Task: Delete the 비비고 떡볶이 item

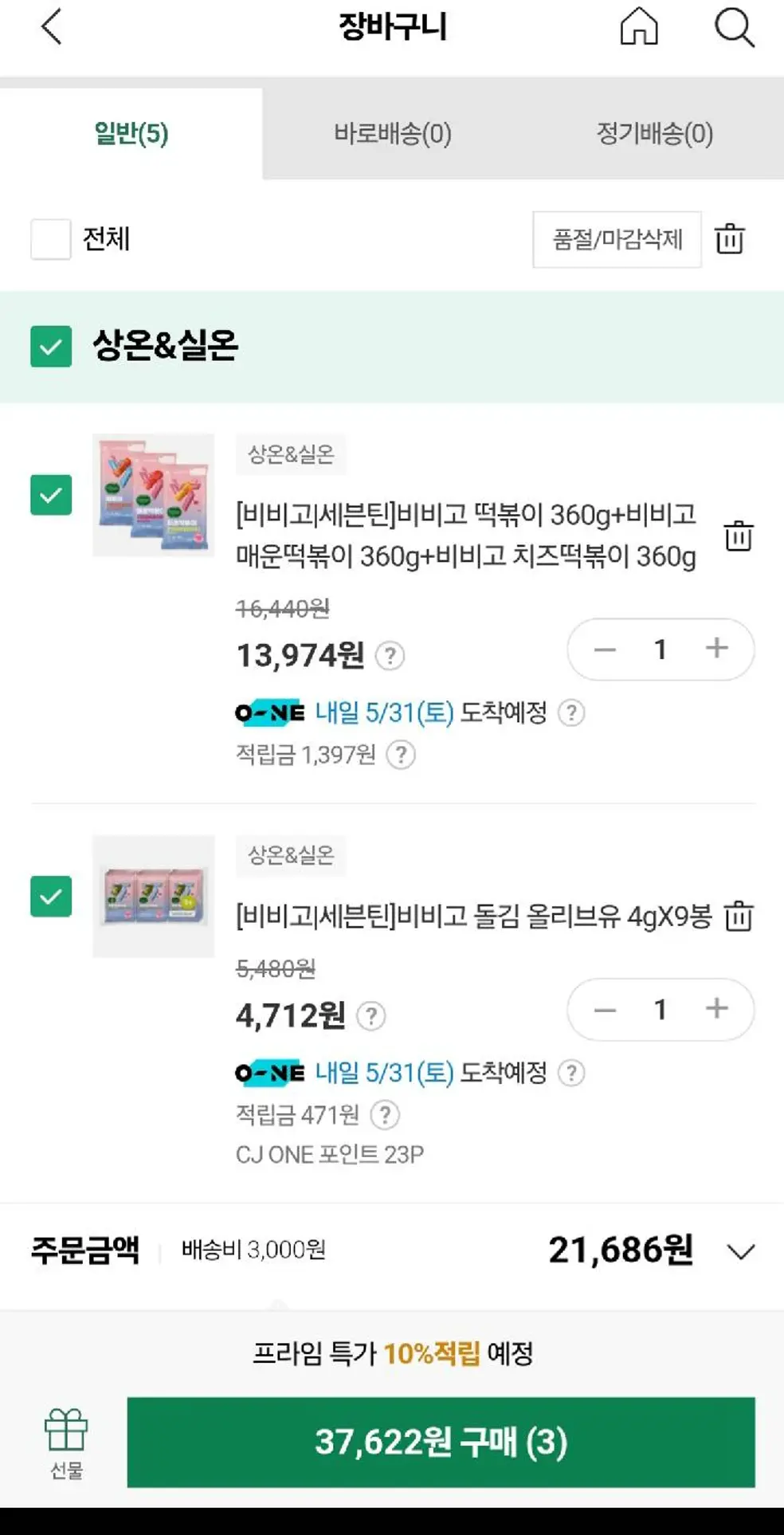Action: pos(739,536)
